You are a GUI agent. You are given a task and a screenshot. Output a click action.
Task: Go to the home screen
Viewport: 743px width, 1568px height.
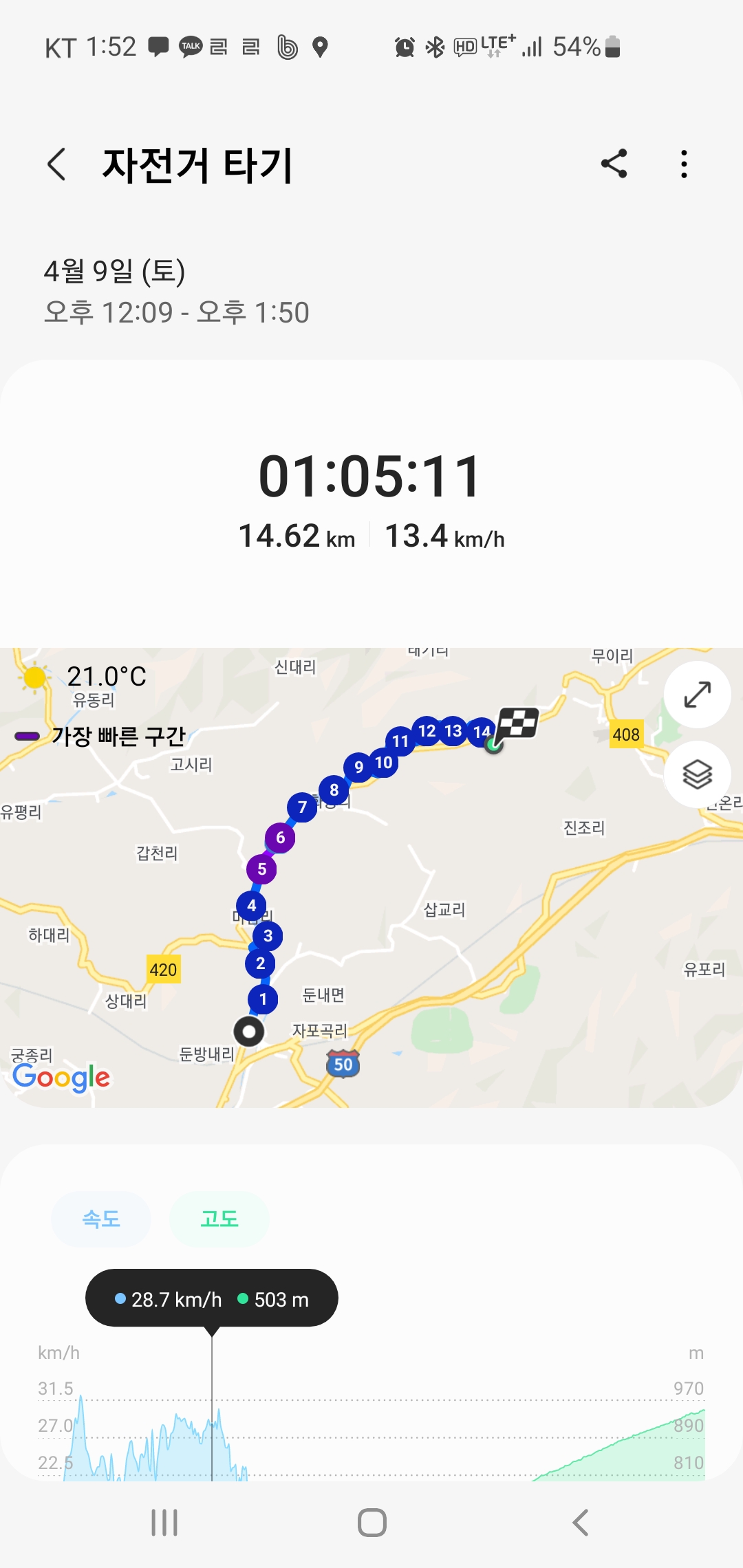[371, 1523]
